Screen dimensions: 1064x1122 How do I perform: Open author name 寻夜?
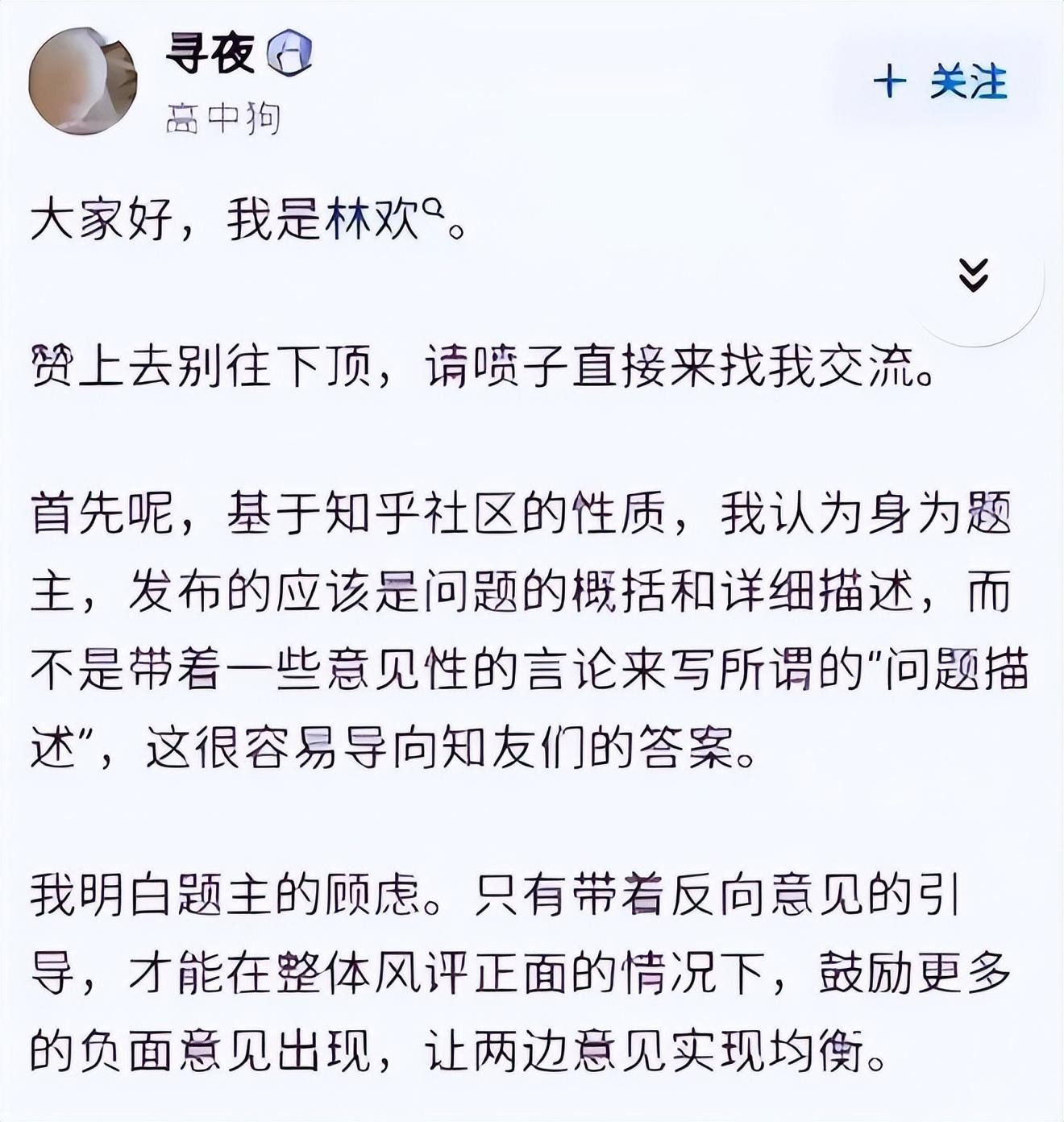210,53
